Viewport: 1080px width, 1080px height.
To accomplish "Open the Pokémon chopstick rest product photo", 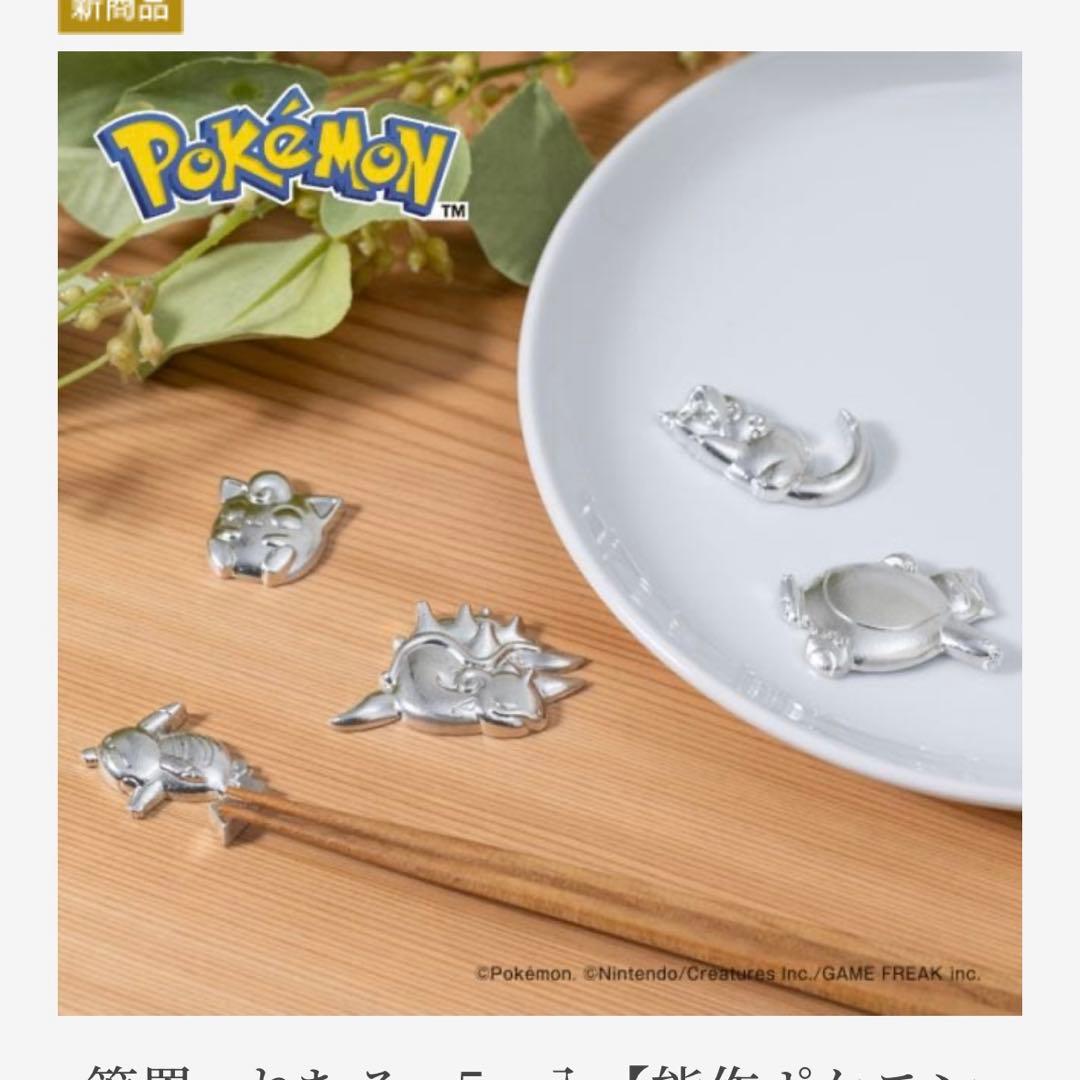I will click(540, 533).
